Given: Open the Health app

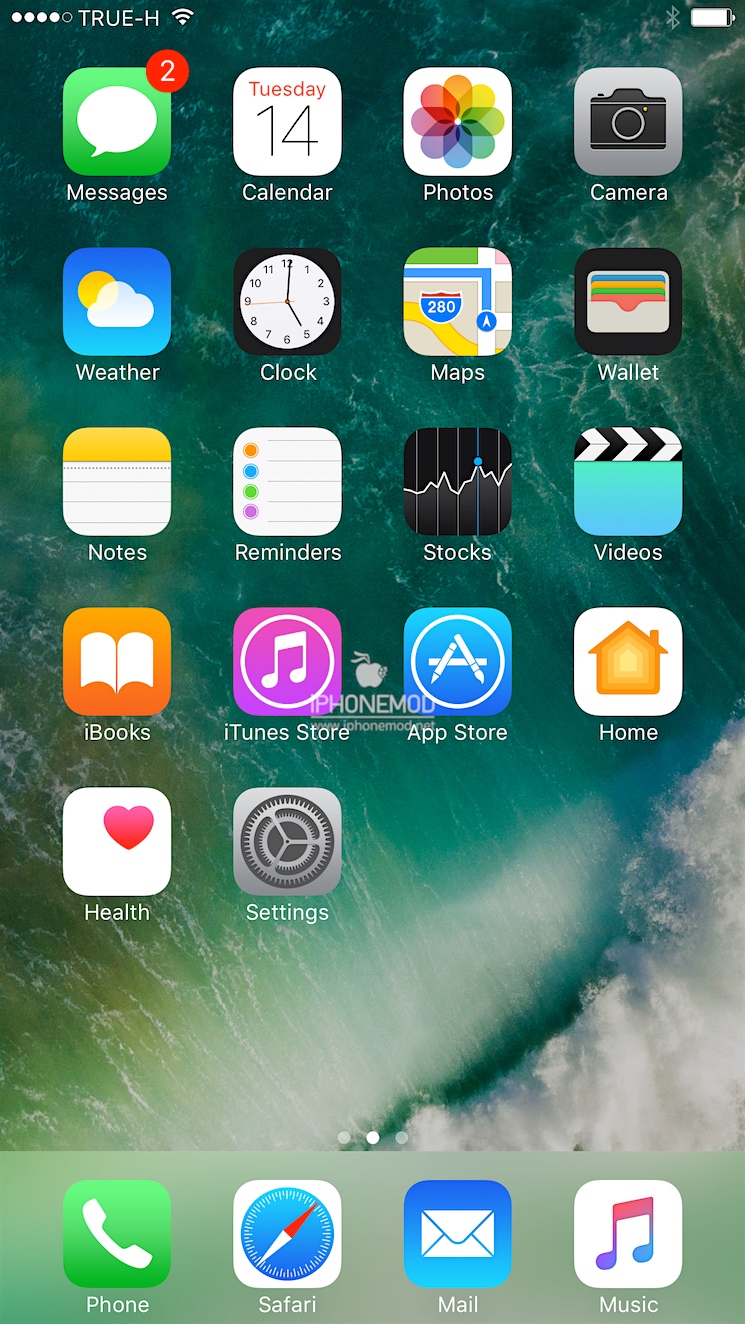Looking at the screenshot, I should click(x=117, y=842).
